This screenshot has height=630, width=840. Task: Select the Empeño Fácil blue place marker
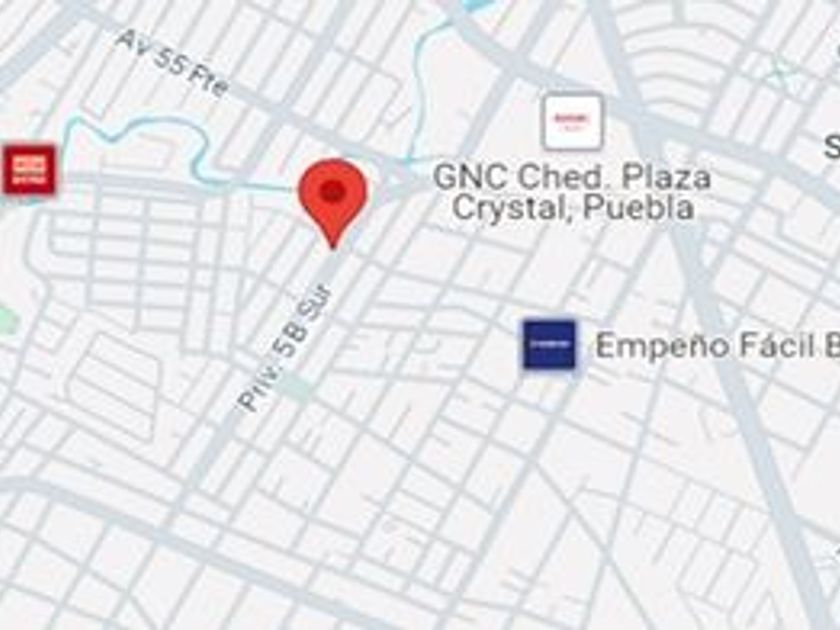click(x=550, y=344)
